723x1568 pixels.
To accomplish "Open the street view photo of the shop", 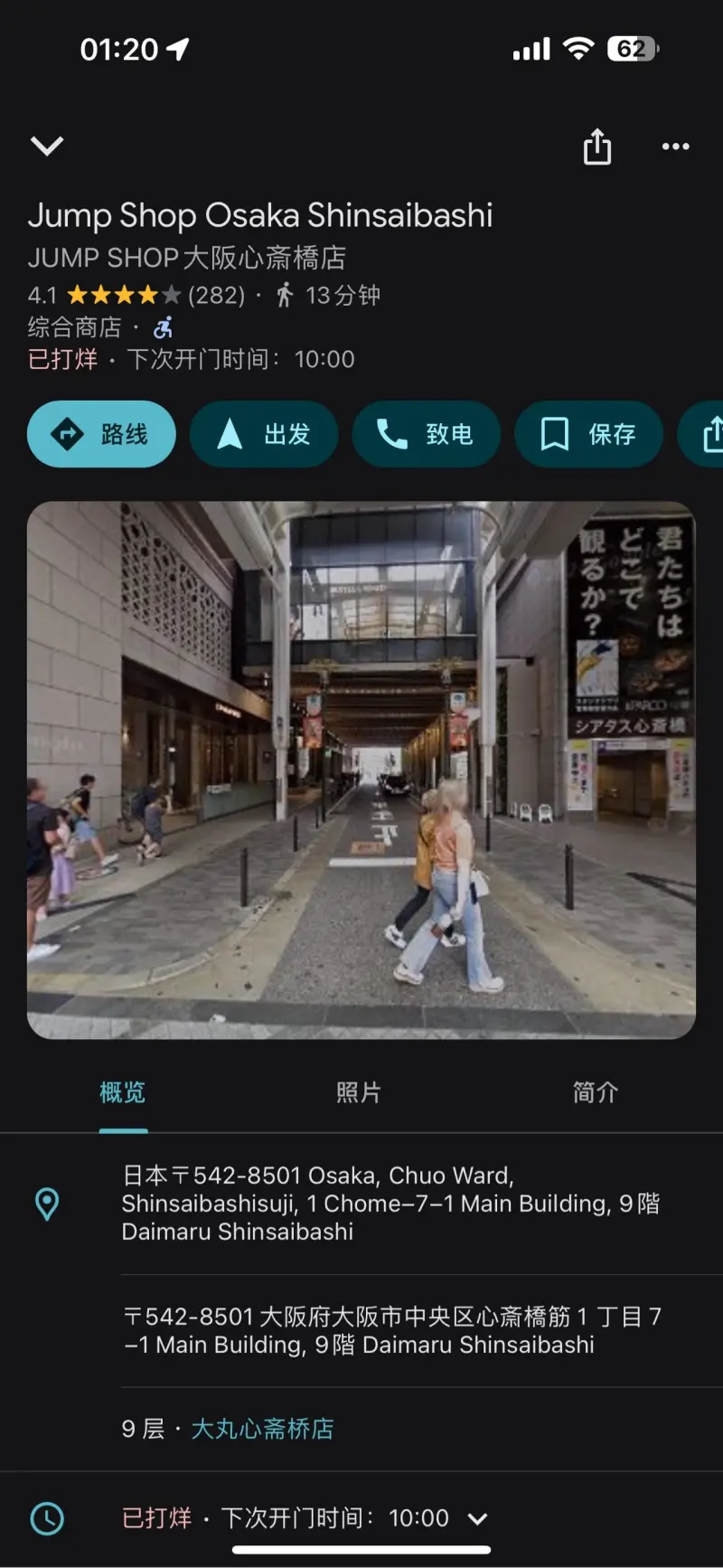I will [361, 770].
